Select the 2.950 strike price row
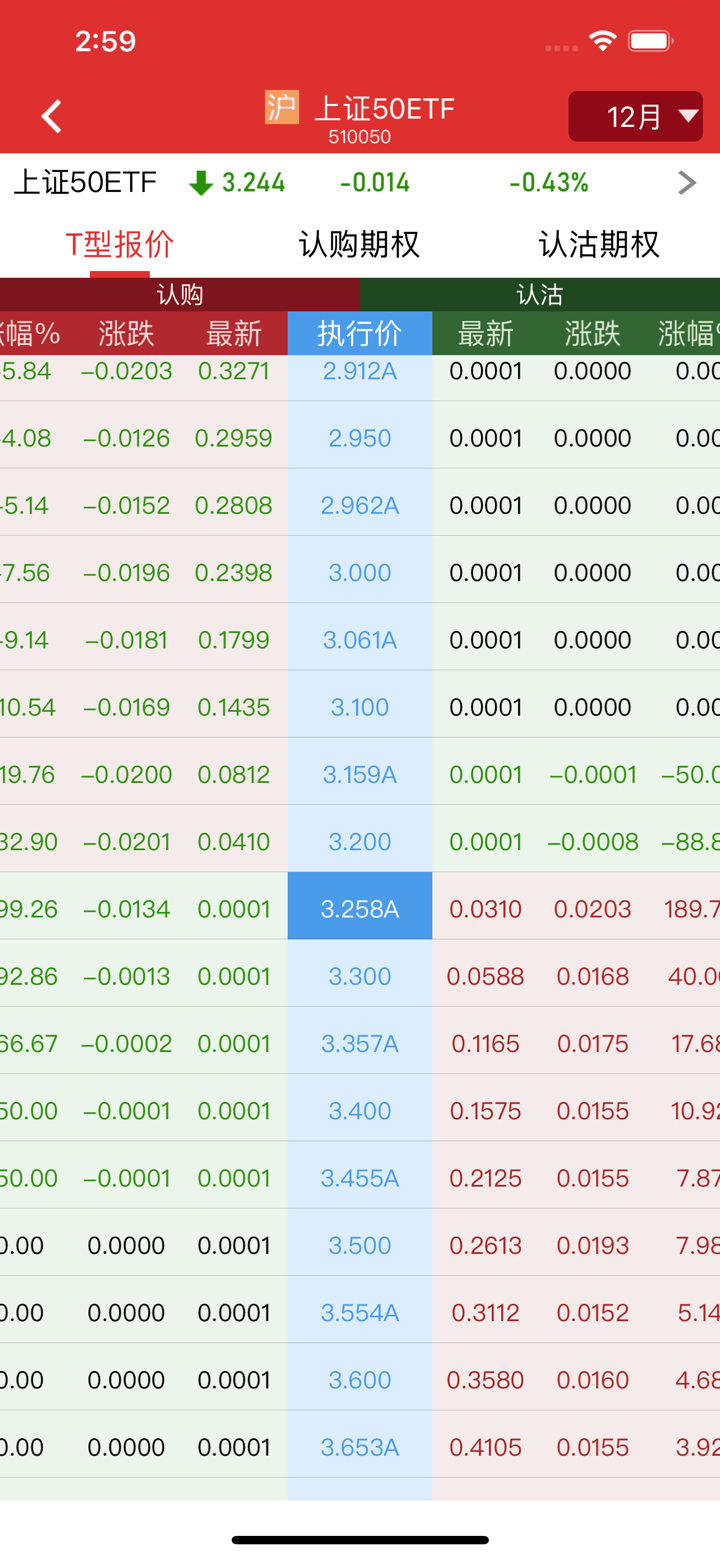The height and width of the screenshot is (1558, 720). click(x=360, y=438)
